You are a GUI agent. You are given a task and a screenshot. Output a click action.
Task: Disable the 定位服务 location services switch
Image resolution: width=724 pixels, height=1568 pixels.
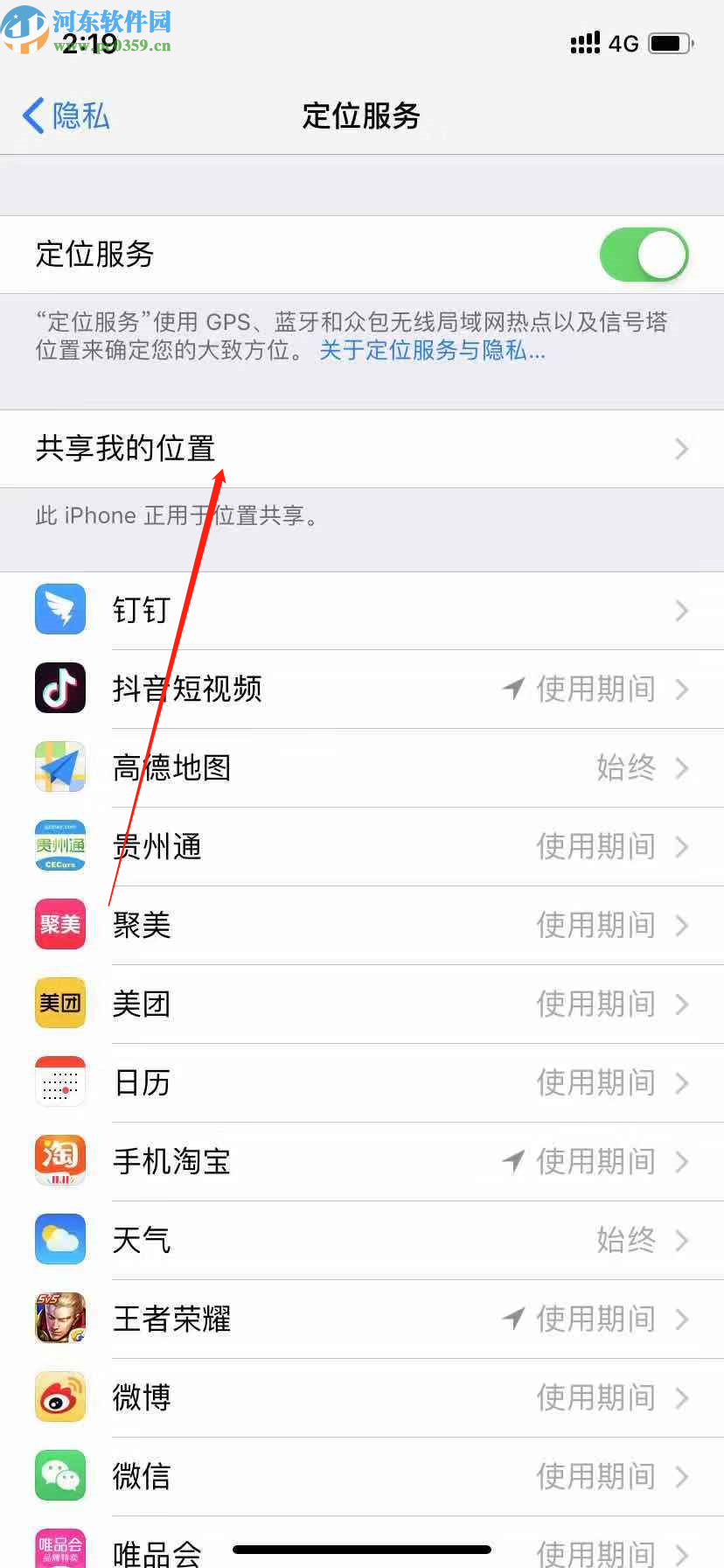coord(644,255)
